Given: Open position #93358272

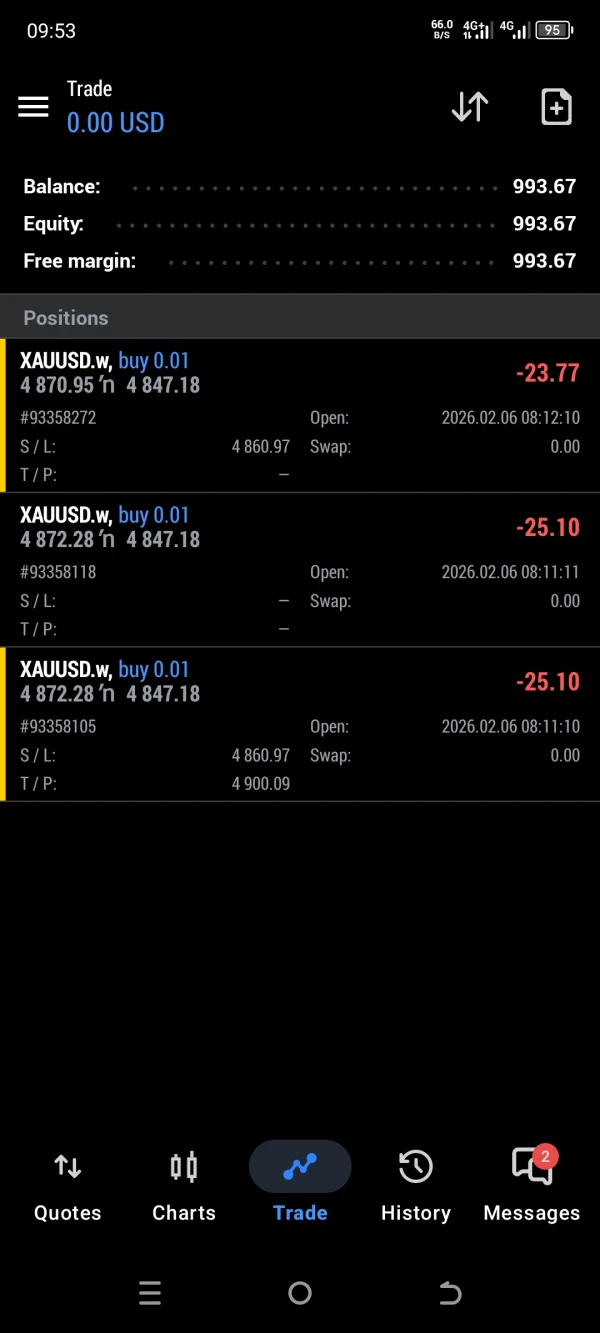Looking at the screenshot, I should click(x=300, y=415).
